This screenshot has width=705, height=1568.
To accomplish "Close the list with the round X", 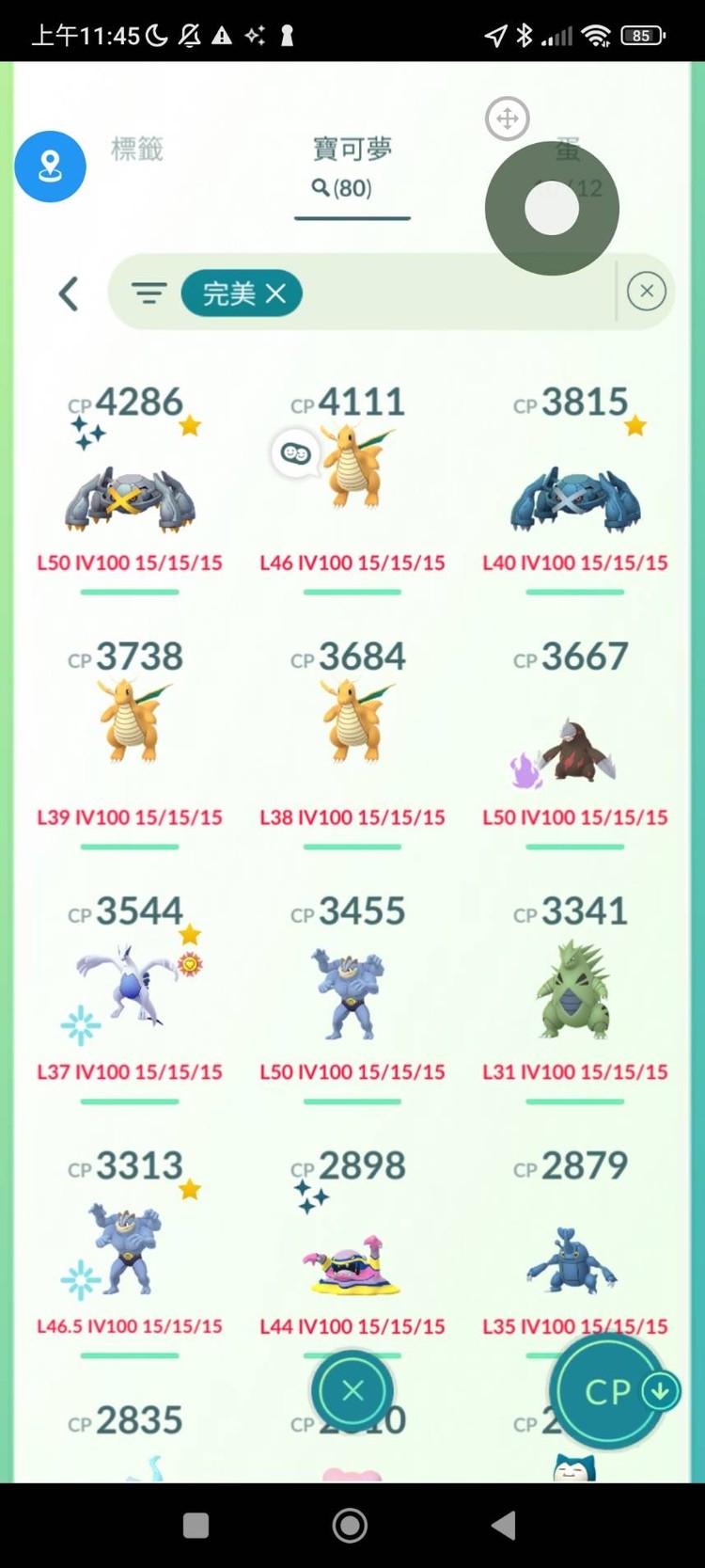I will [x=352, y=1391].
